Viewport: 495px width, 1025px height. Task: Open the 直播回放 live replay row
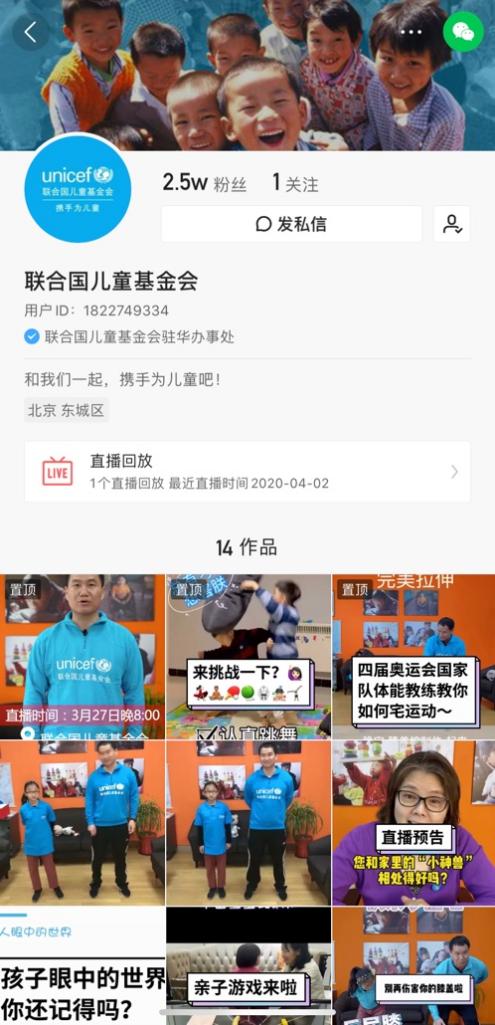248,471
